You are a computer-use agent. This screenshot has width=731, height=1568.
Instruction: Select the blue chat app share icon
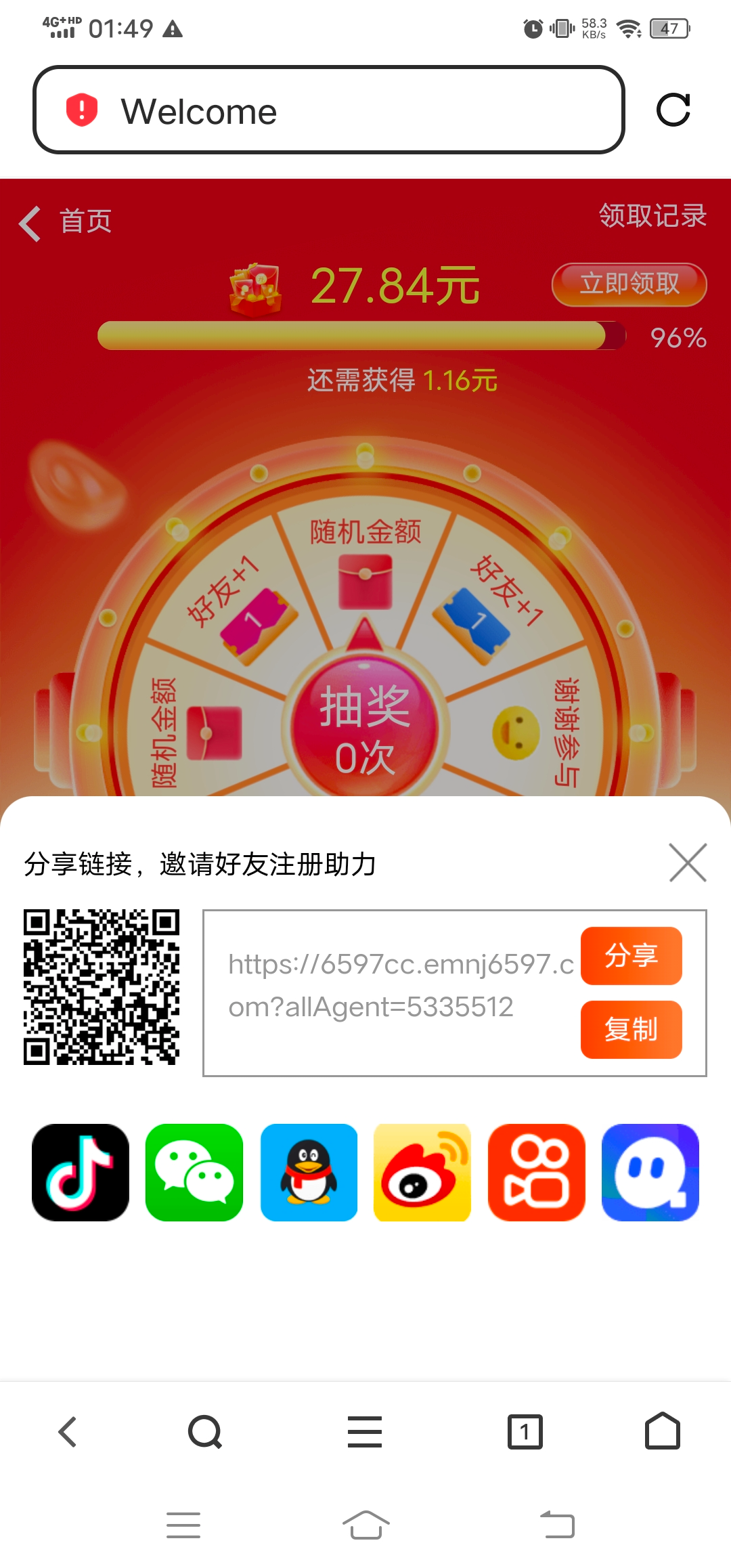click(x=651, y=1173)
